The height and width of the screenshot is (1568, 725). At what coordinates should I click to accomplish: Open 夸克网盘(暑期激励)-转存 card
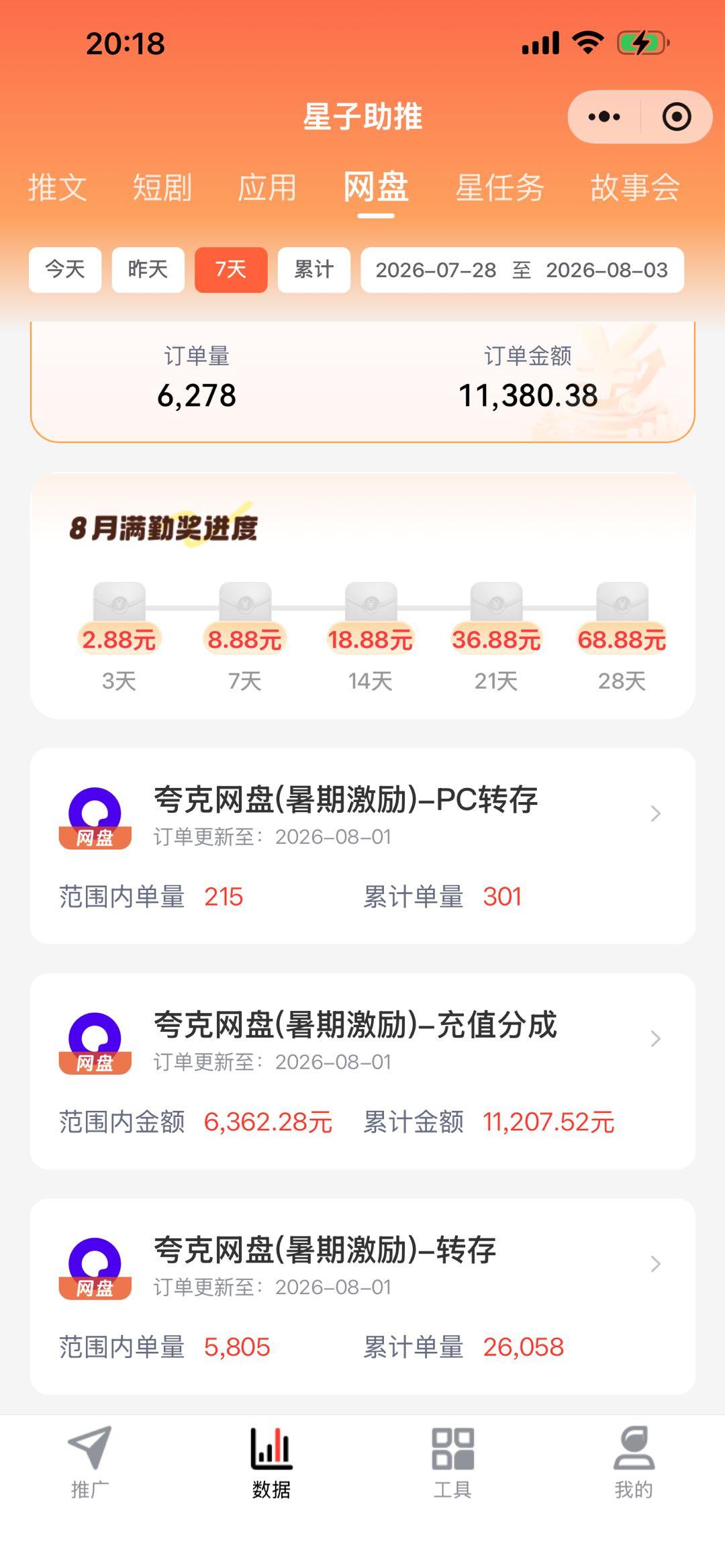[x=362, y=1296]
